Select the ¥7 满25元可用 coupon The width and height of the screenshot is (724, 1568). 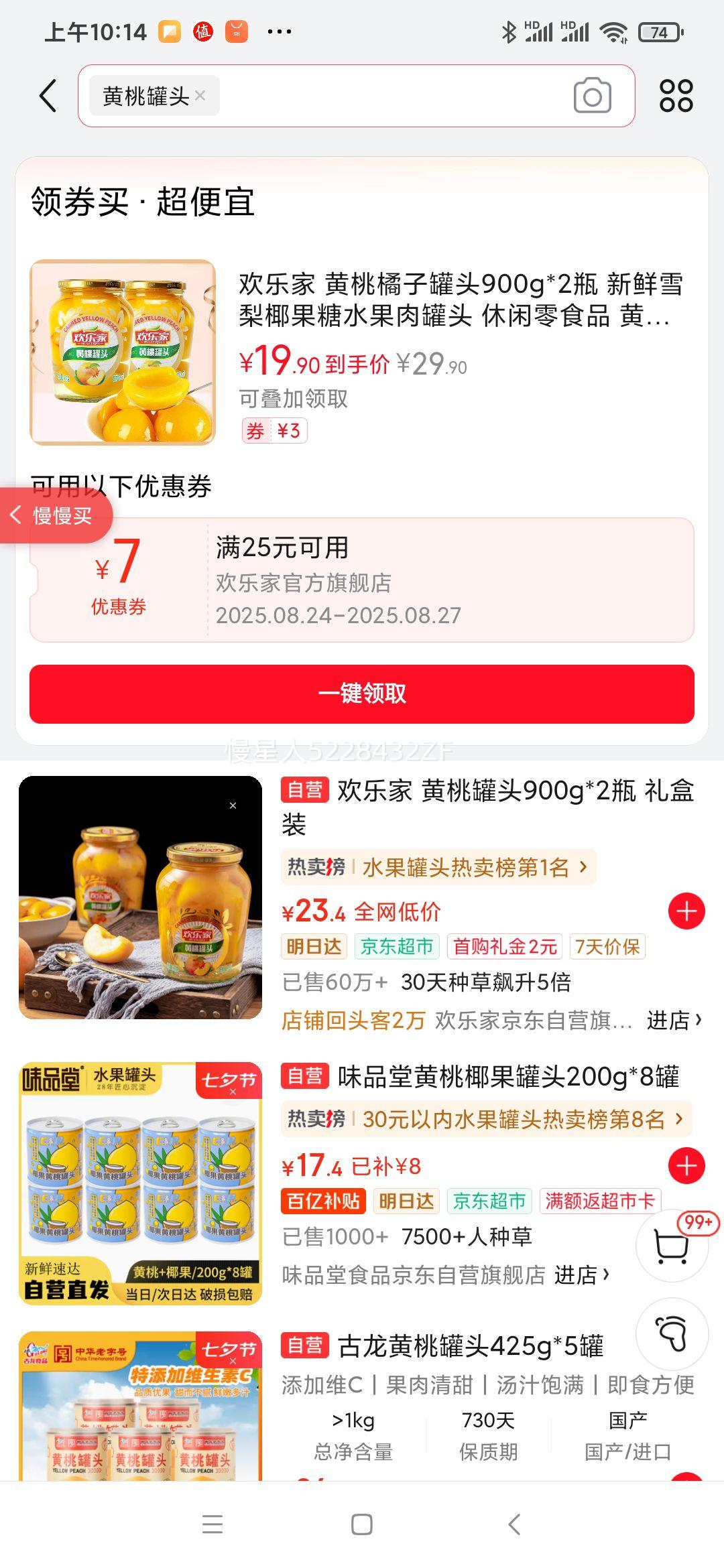pyautogui.click(x=362, y=580)
